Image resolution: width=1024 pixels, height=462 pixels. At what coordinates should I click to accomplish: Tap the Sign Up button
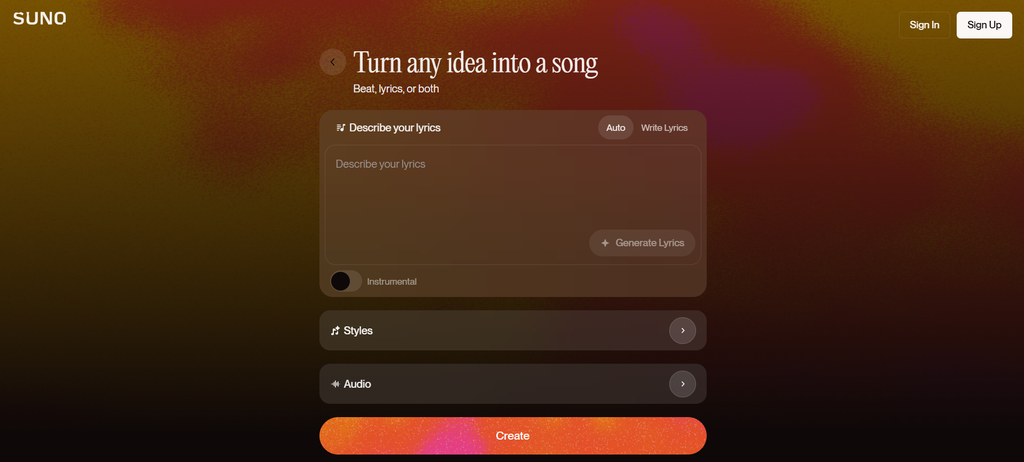click(x=984, y=25)
